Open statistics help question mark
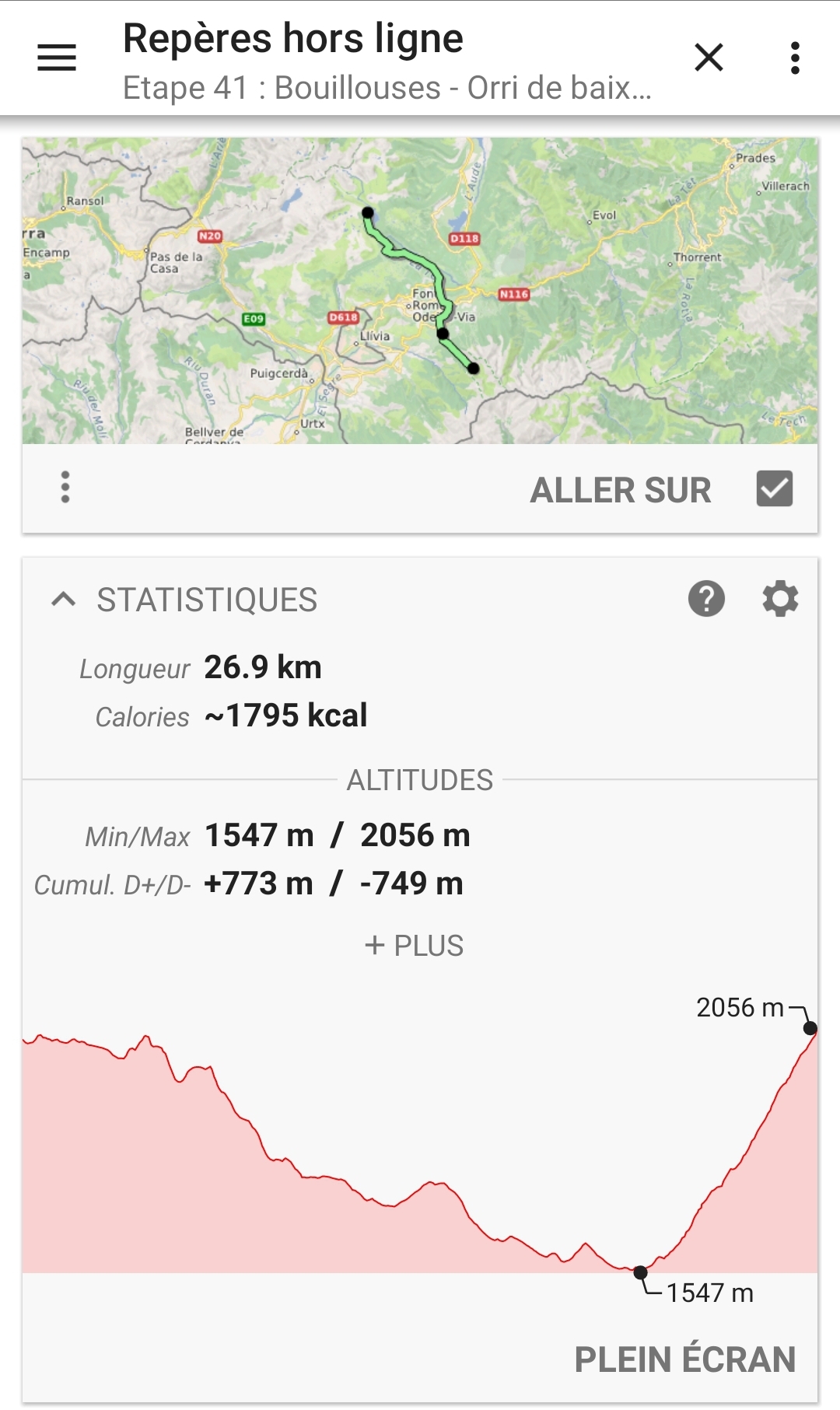The height and width of the screenshot is (1410, 840). tap(706, 600)
